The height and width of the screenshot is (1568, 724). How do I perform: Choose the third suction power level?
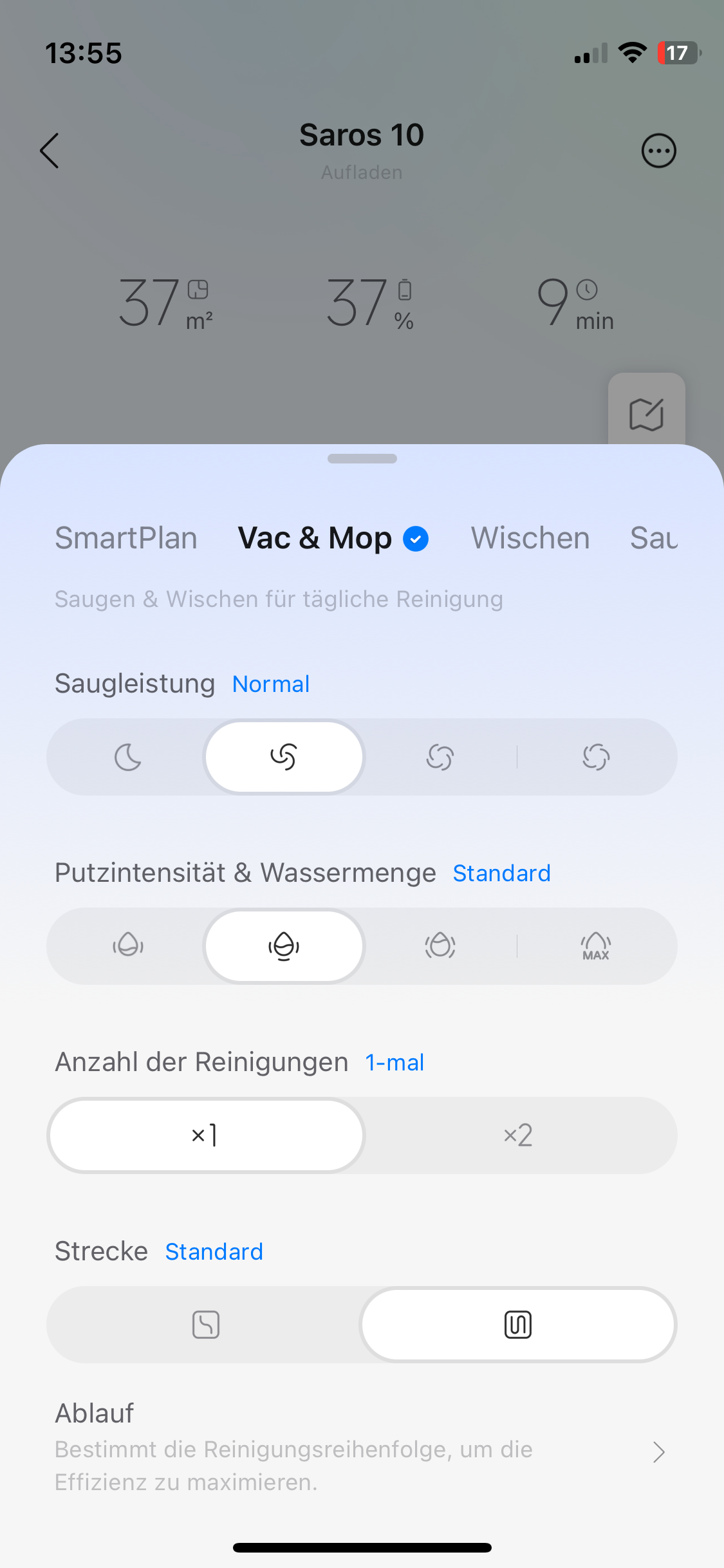pos(440,757)
